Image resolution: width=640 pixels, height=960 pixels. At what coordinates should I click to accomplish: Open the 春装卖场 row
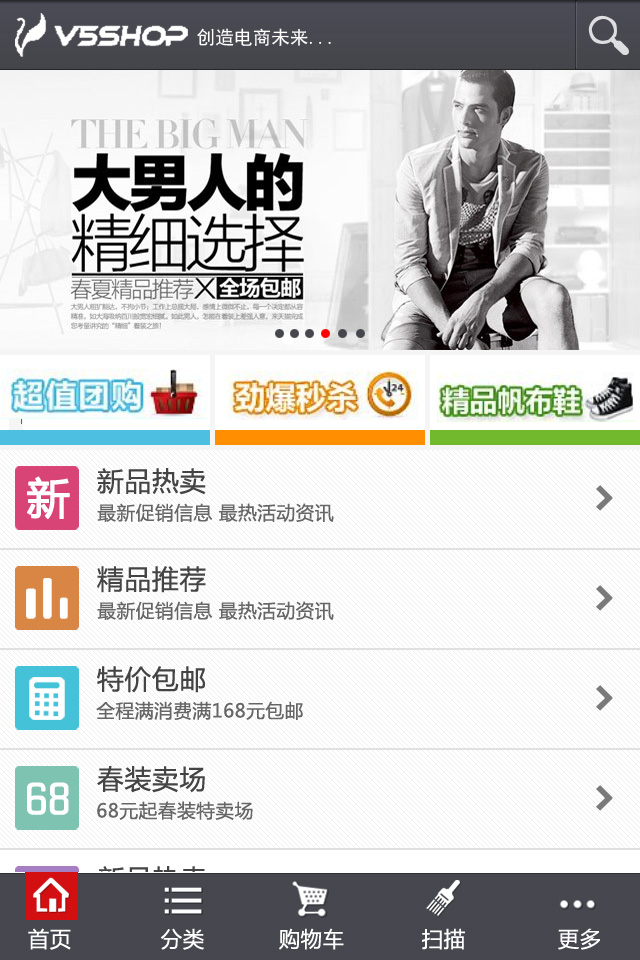pyautogui.click(x=320, y=798)
